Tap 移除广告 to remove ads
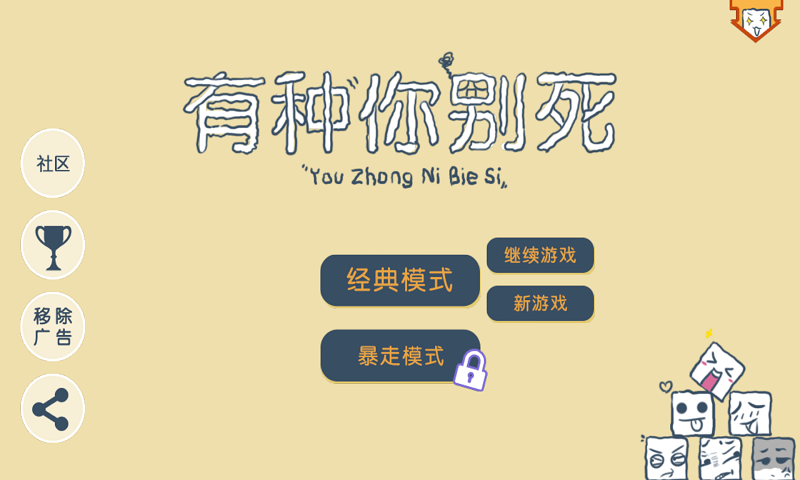The height and width of the screenshot is (480, 800). (53, 327)
